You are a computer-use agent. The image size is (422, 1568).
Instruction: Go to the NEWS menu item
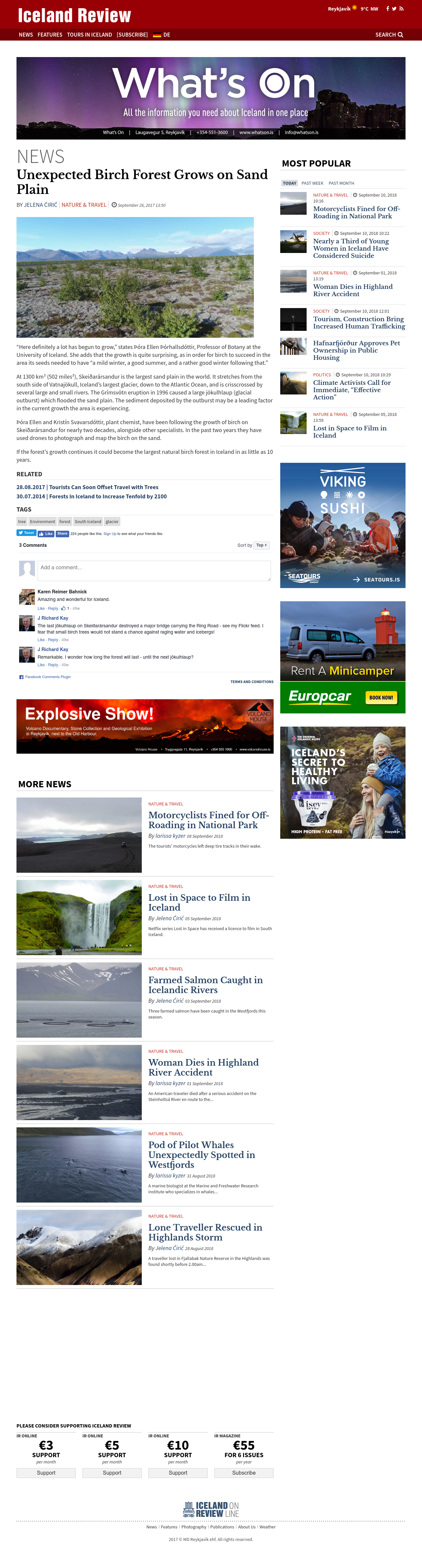coord(25,35)
